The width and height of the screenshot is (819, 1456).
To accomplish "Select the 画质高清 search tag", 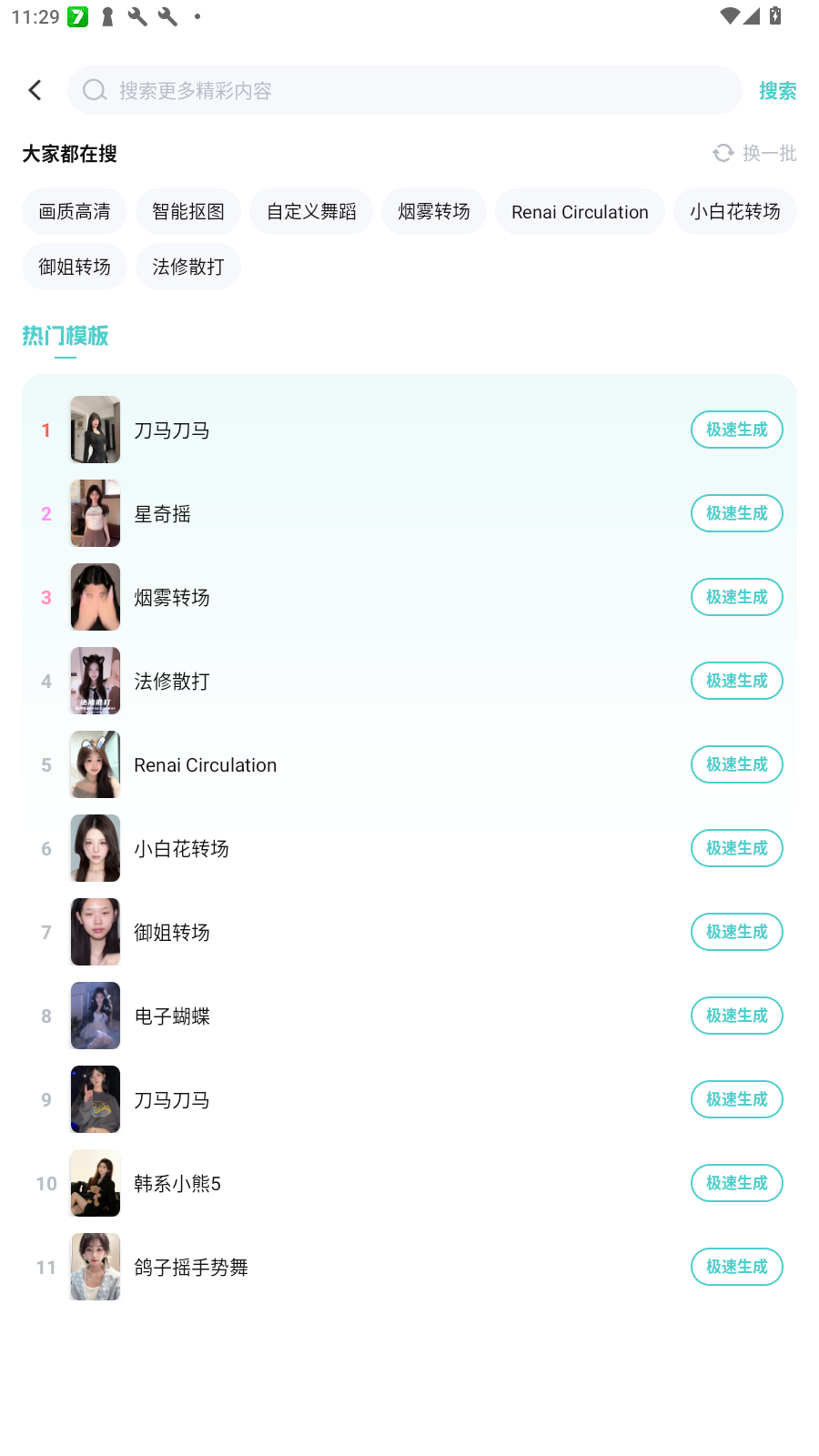I will click(75, 211).
